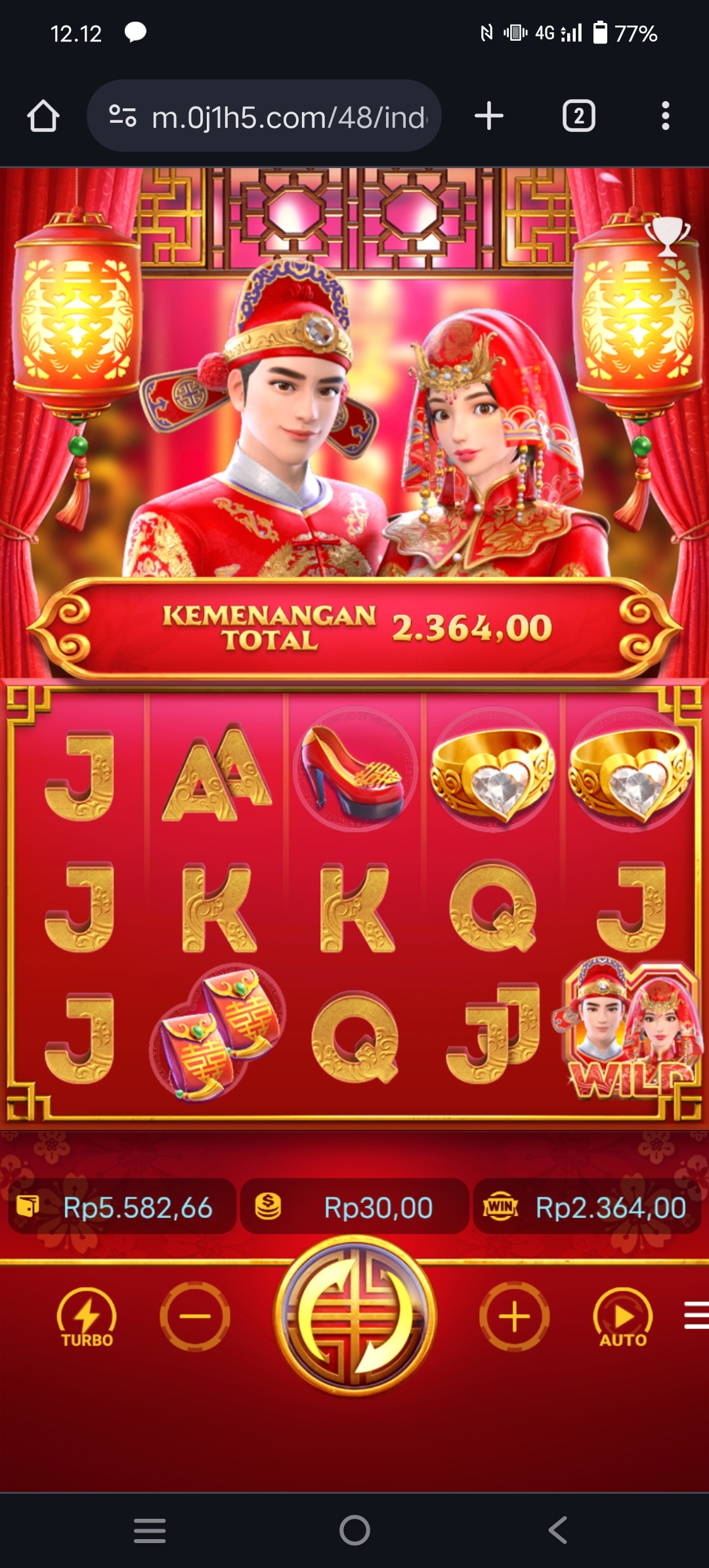Start Auto spin
The image size is (709, 1568).
point(623,1317)
